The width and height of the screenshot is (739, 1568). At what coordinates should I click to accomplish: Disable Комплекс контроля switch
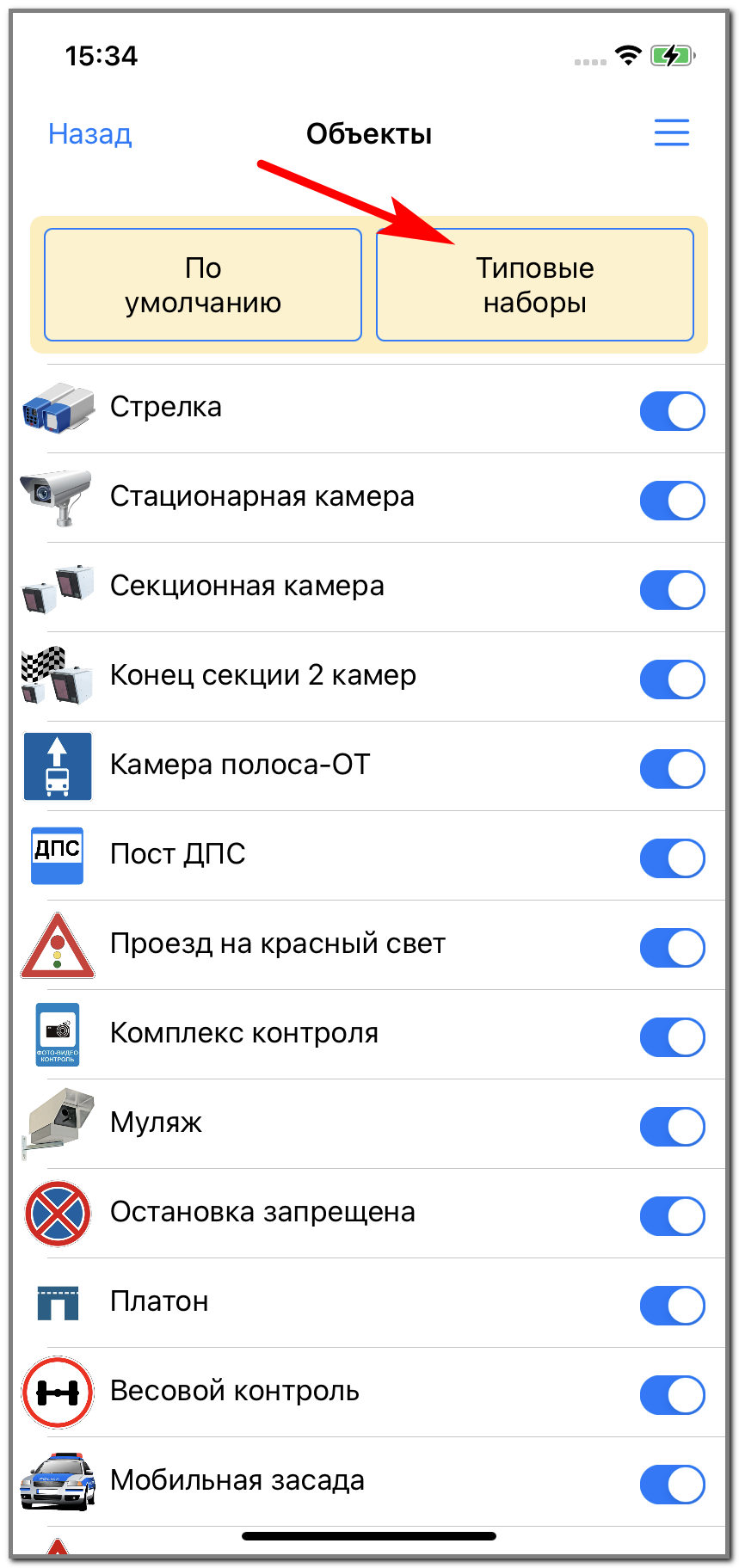point(672,1037)
